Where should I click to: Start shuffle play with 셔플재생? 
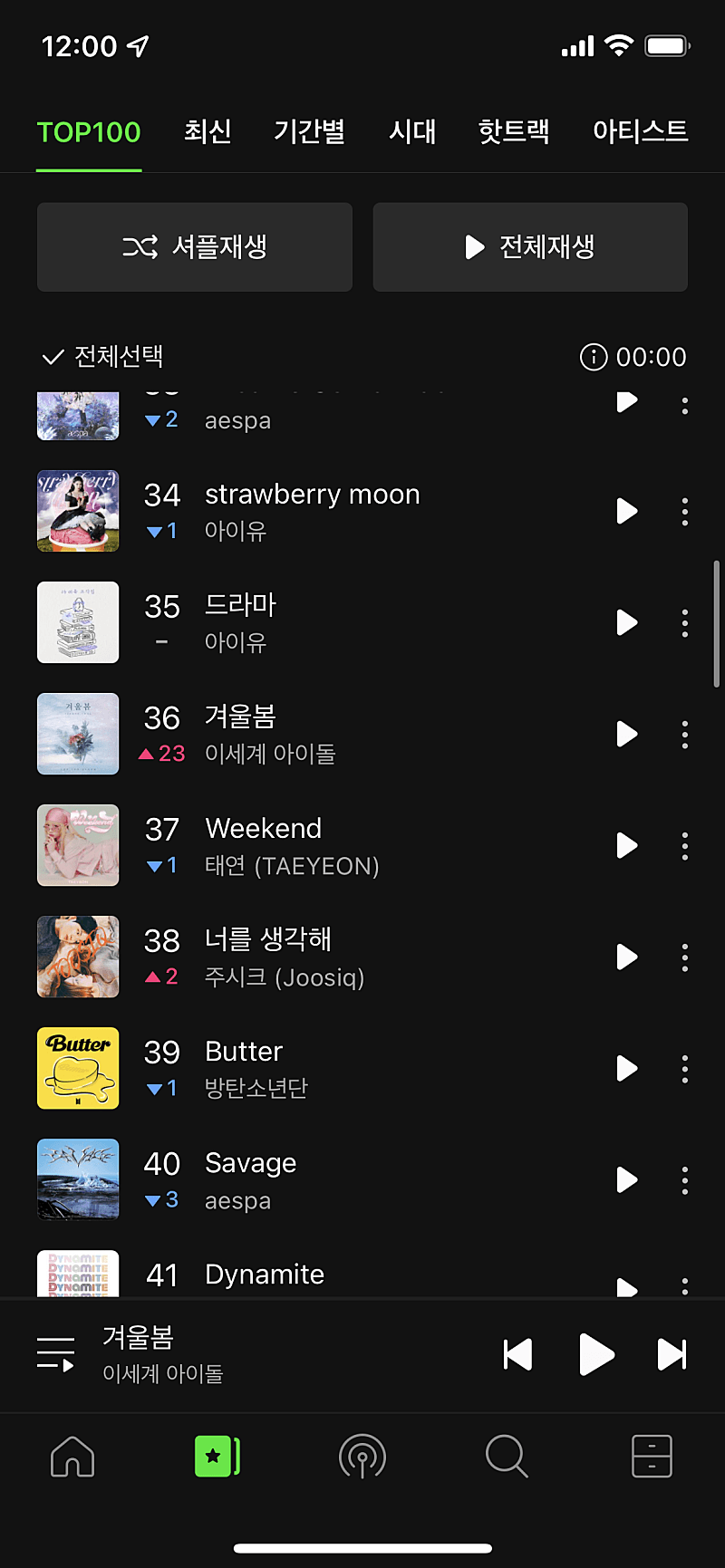(x=195, y=247)
